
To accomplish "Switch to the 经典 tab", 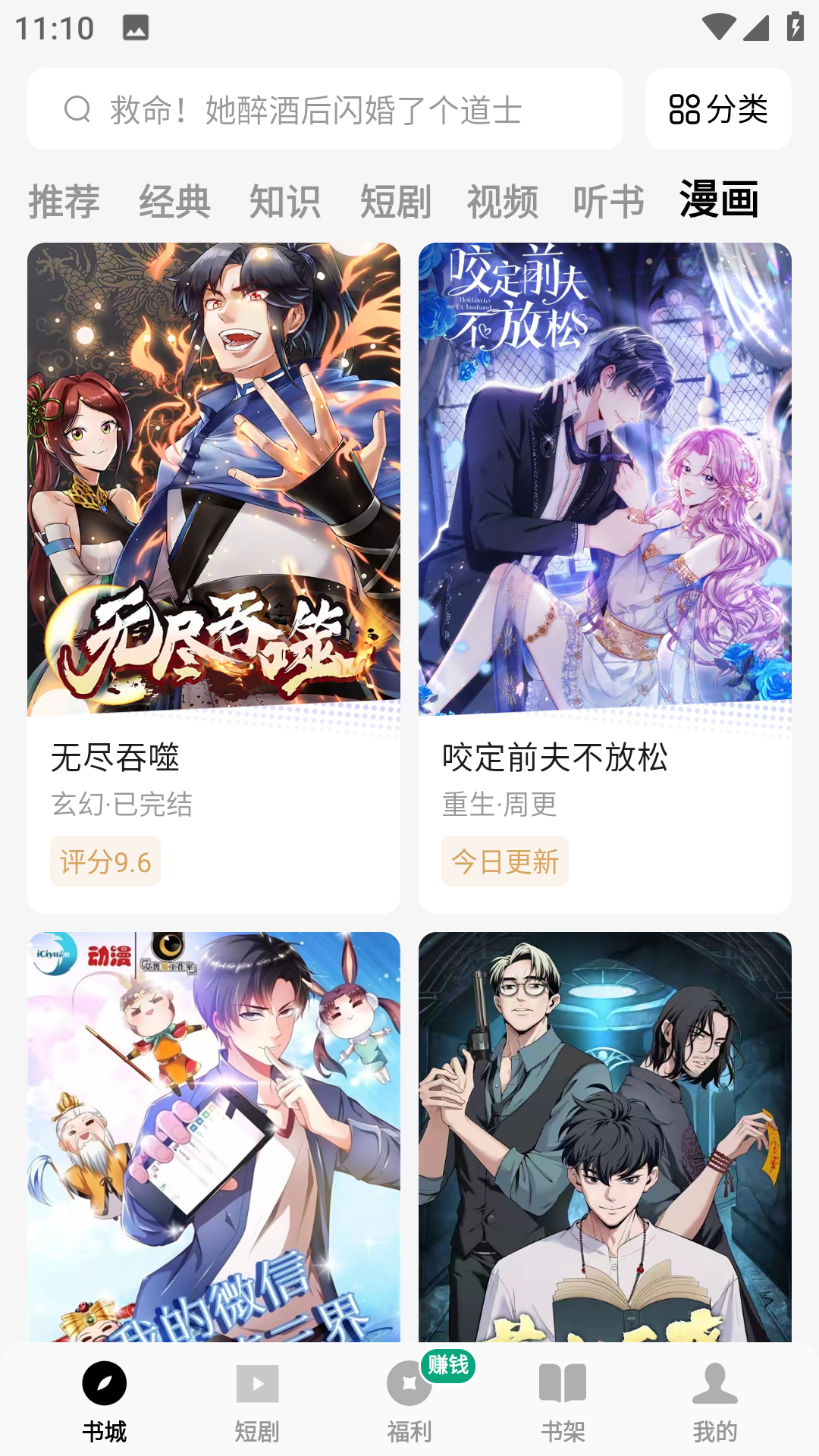I will coord(174,202).
